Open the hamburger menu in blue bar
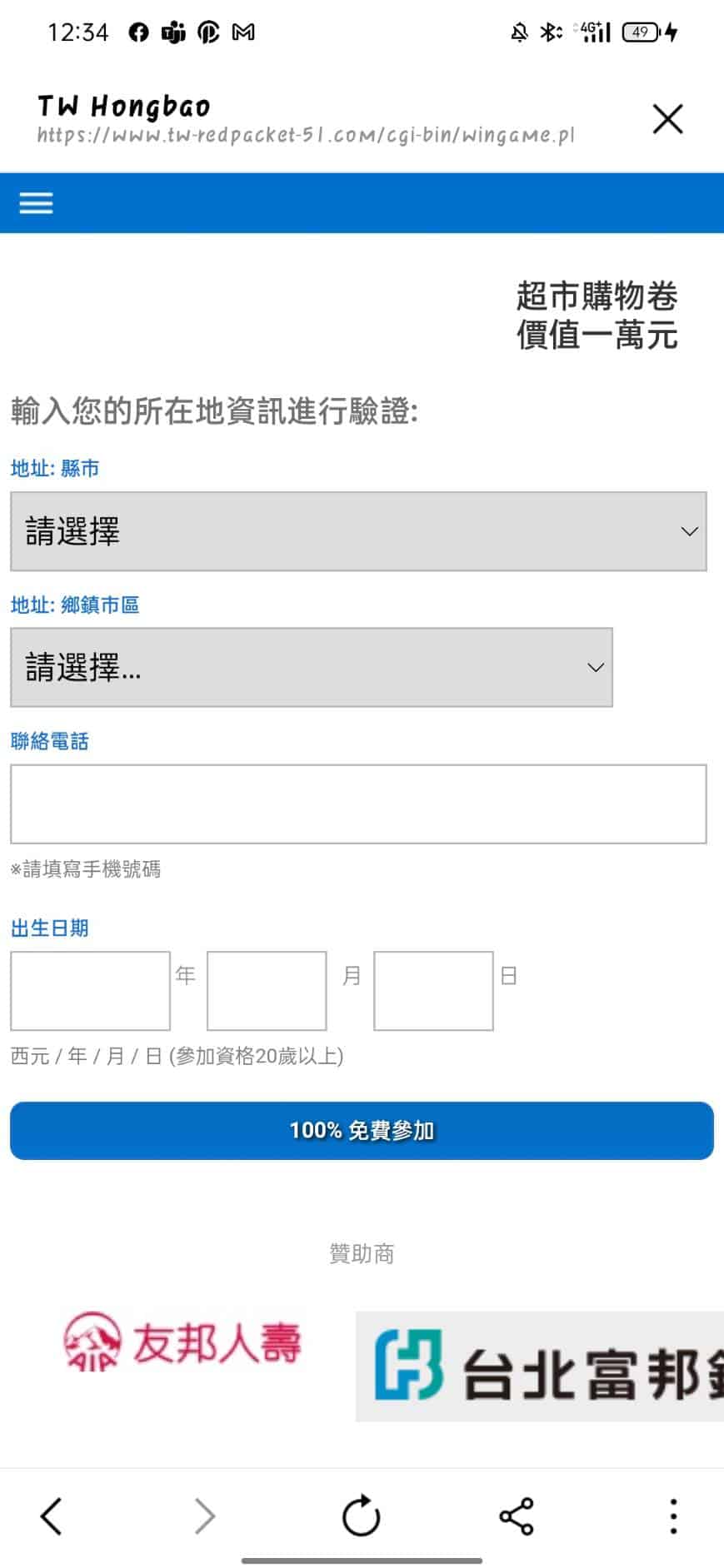The height and width of the screenshot is (1568, 724). 36,203
